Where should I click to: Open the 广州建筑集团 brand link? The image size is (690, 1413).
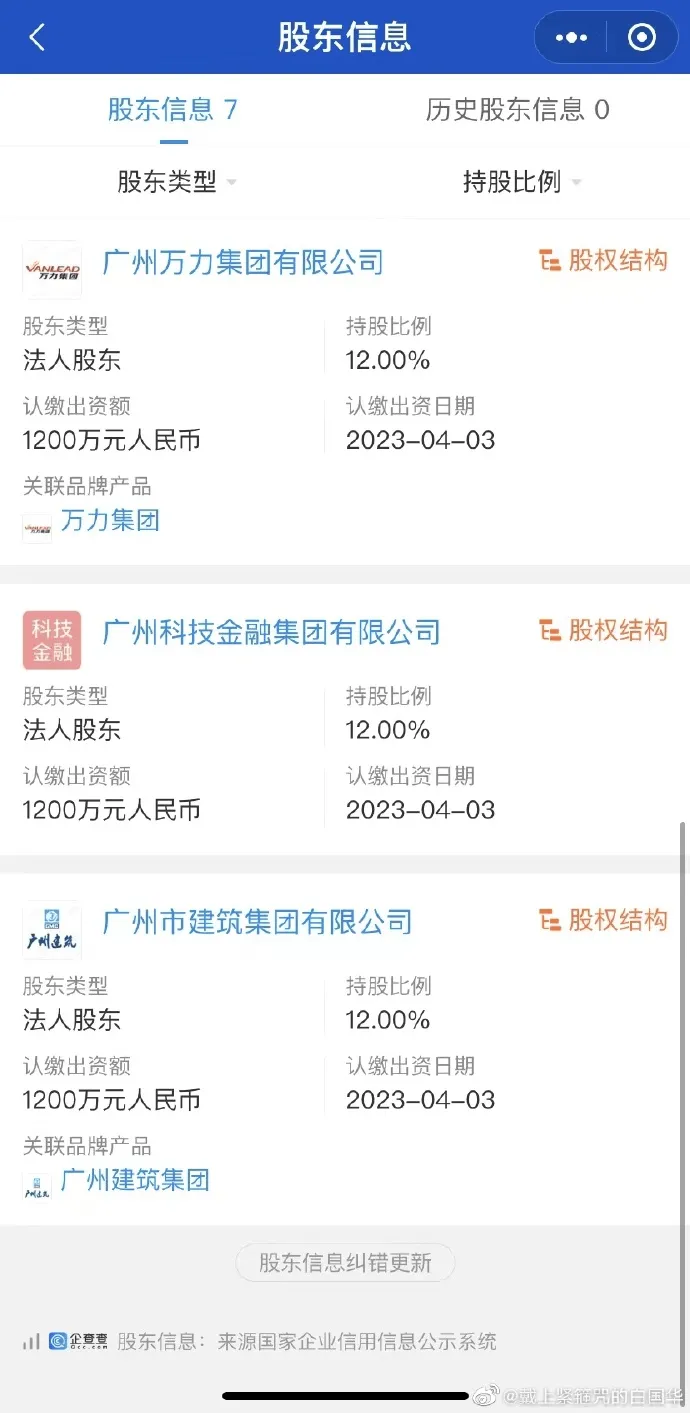click(x=135, y=1181)
